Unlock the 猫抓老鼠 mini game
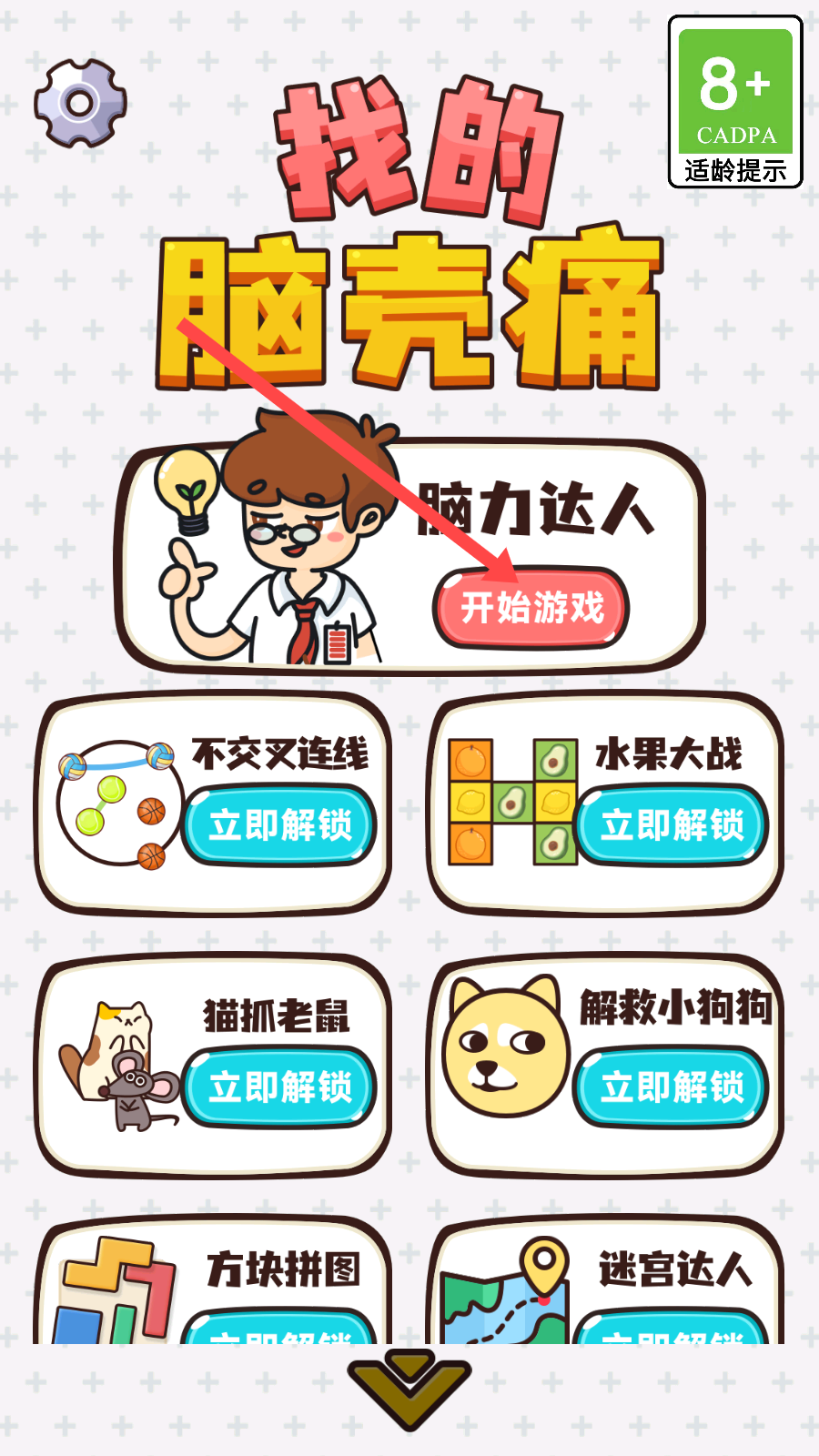 click(279, 1087)
